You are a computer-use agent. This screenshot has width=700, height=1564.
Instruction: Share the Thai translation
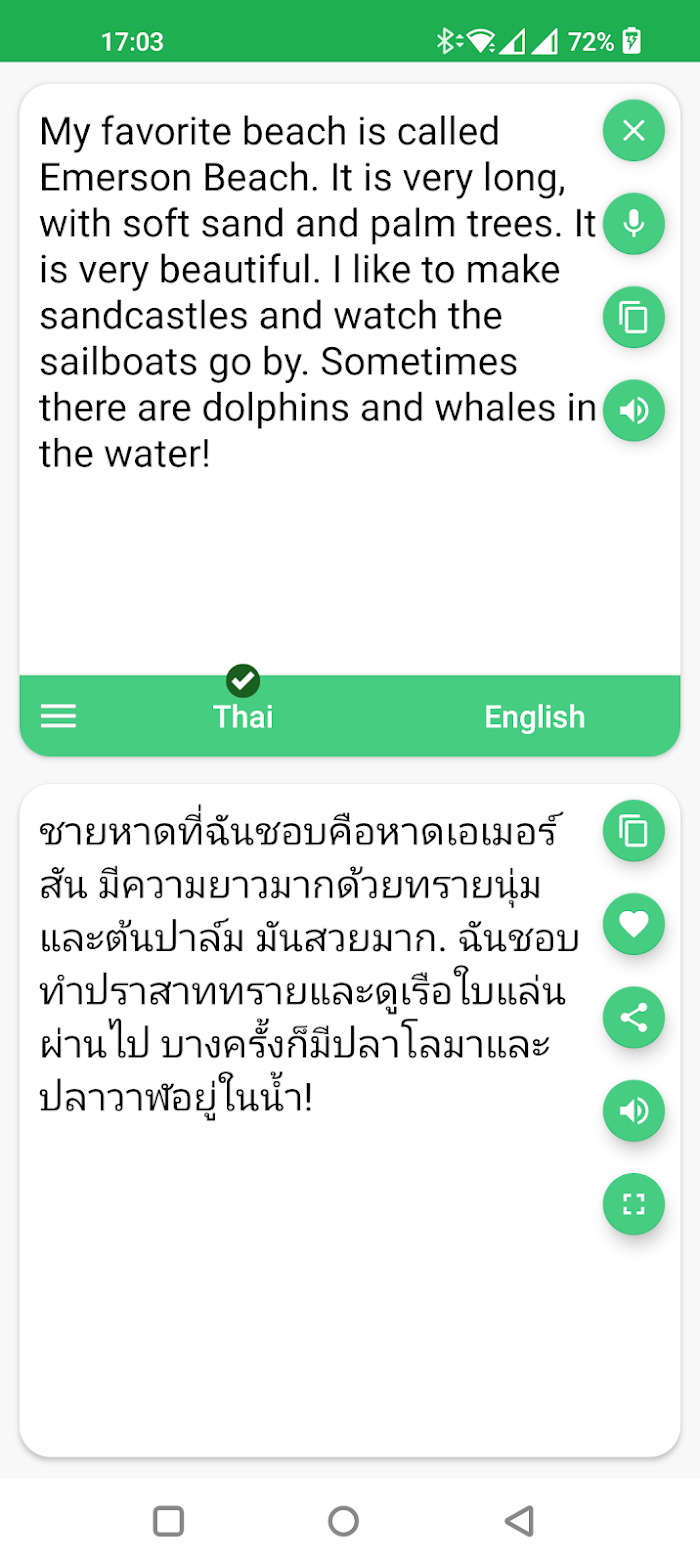[x=633, y=1018]
